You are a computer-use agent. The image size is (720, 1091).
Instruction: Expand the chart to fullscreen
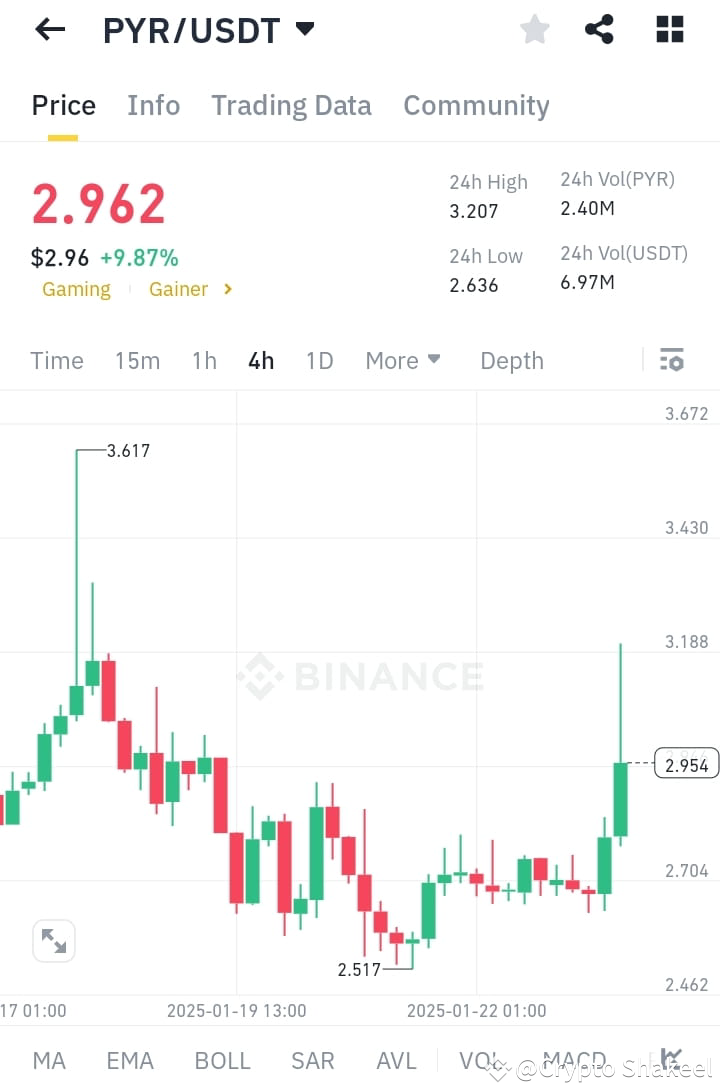[53, 940]
